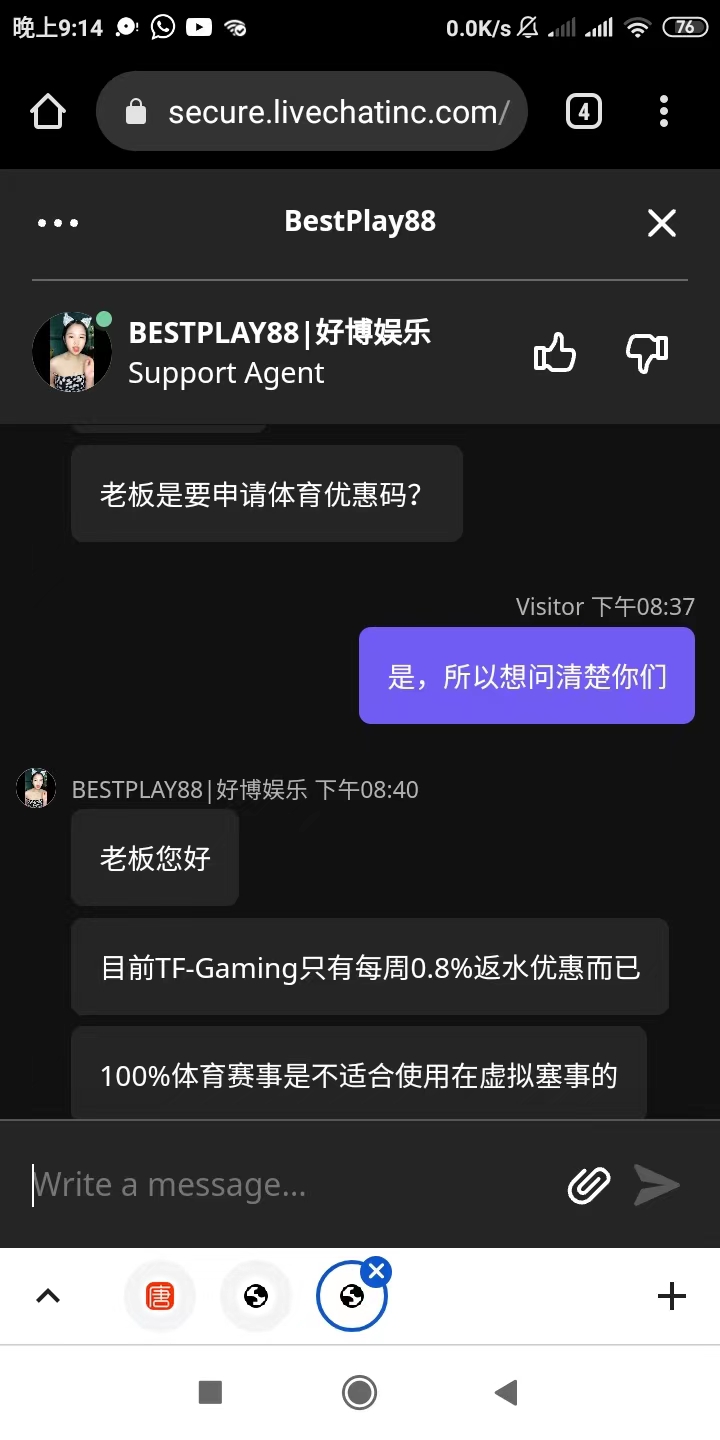
Task: Open the chat options three-dot menu
Action: pyautogui.click(x=58, y=223)
